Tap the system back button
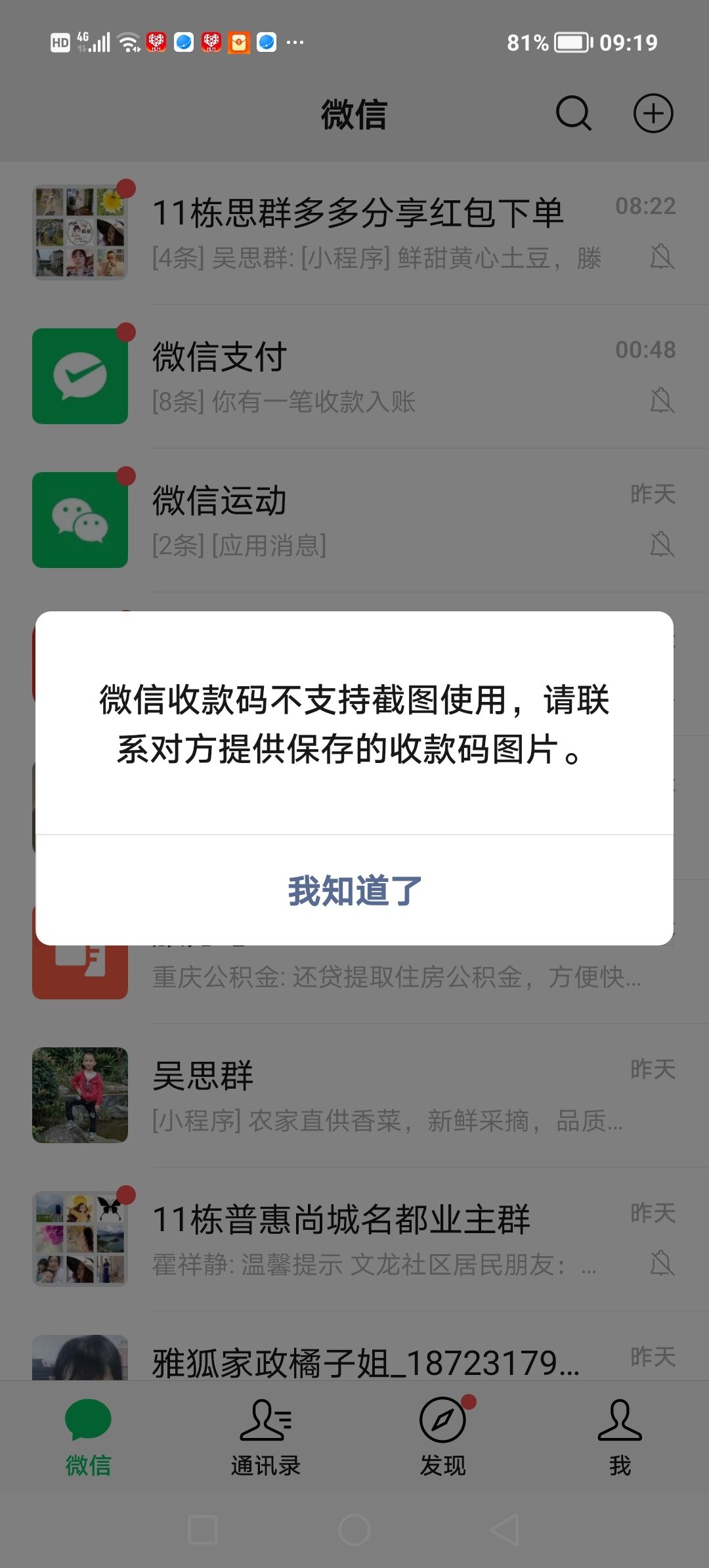 point(506,1530)
